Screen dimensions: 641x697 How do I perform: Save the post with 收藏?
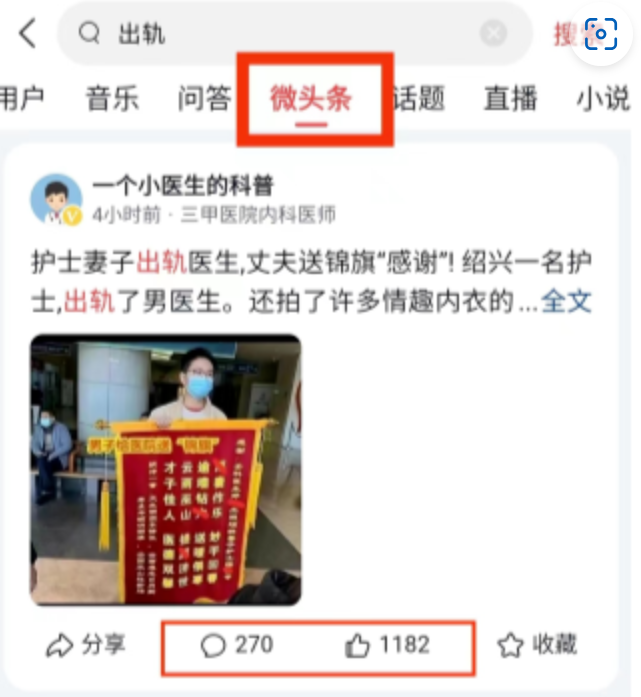pos(537,645)
